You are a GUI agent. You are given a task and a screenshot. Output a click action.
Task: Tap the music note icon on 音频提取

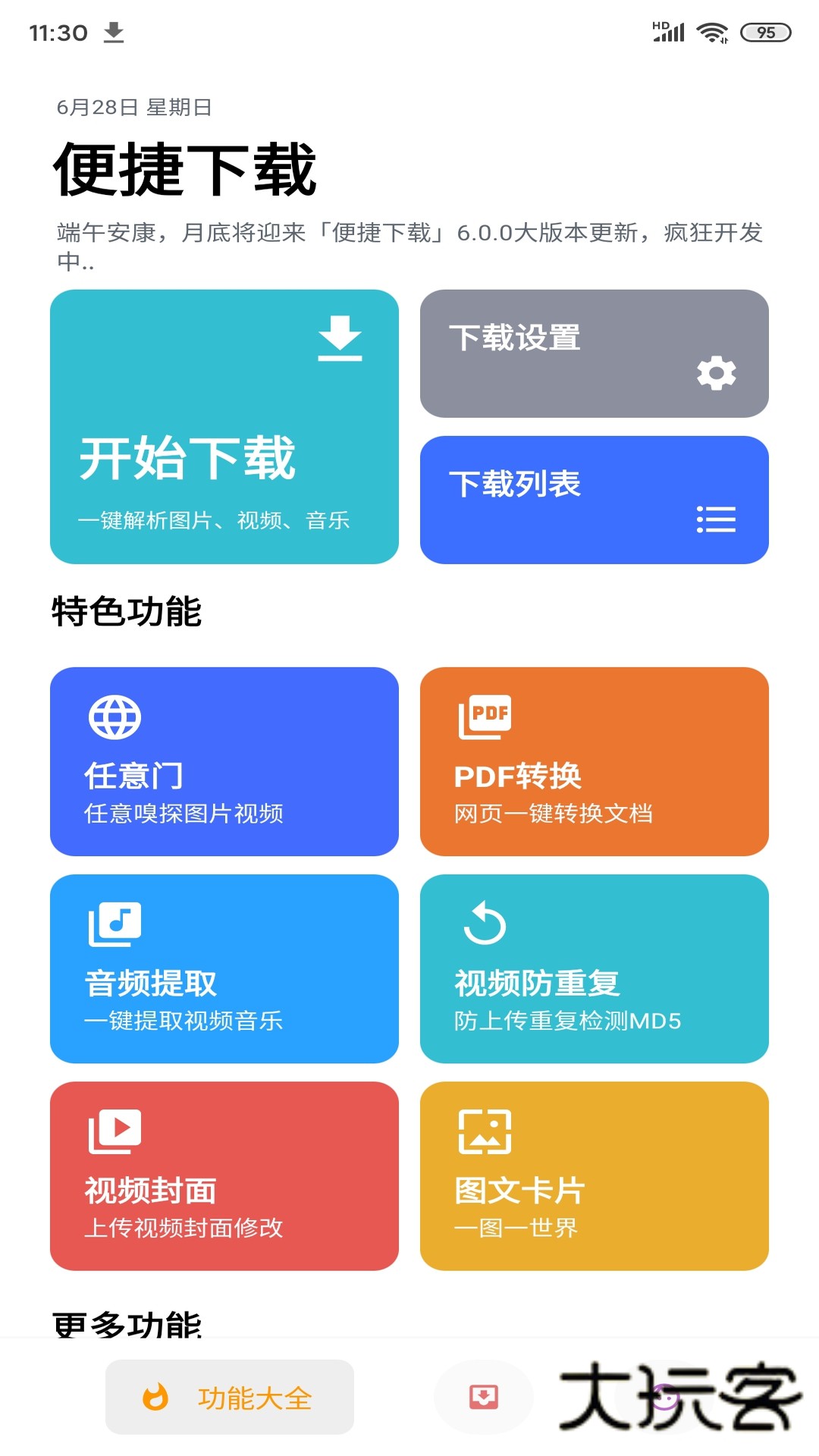(114, 924)
